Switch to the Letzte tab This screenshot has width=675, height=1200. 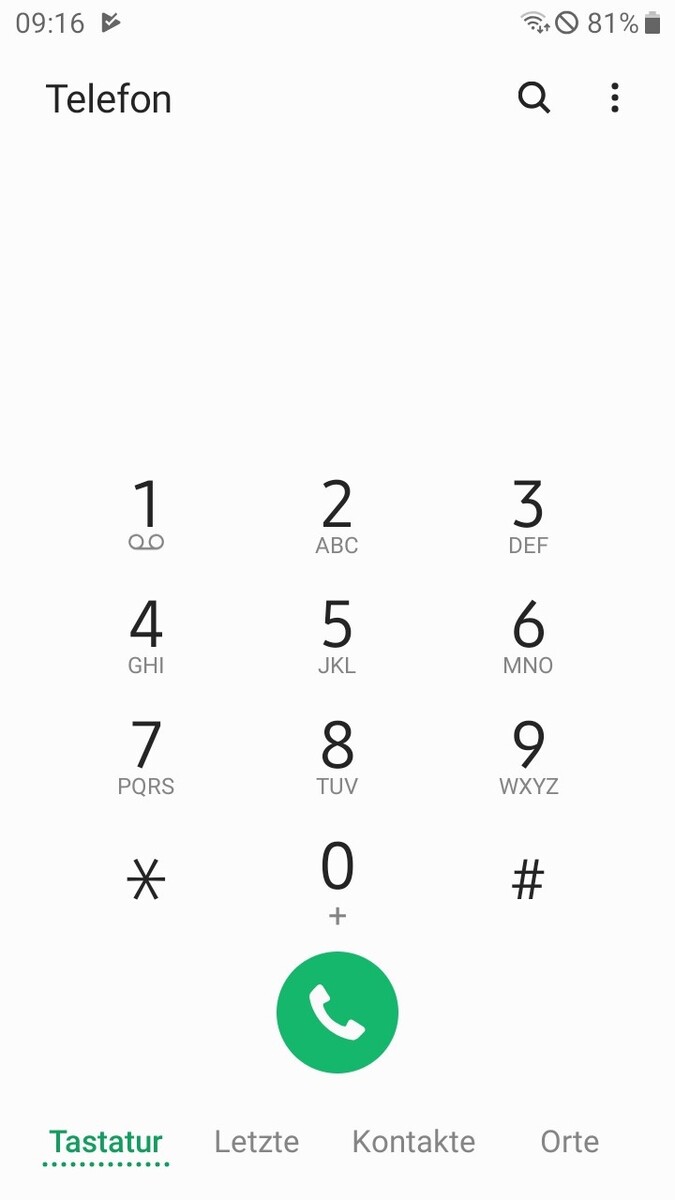257,1141
